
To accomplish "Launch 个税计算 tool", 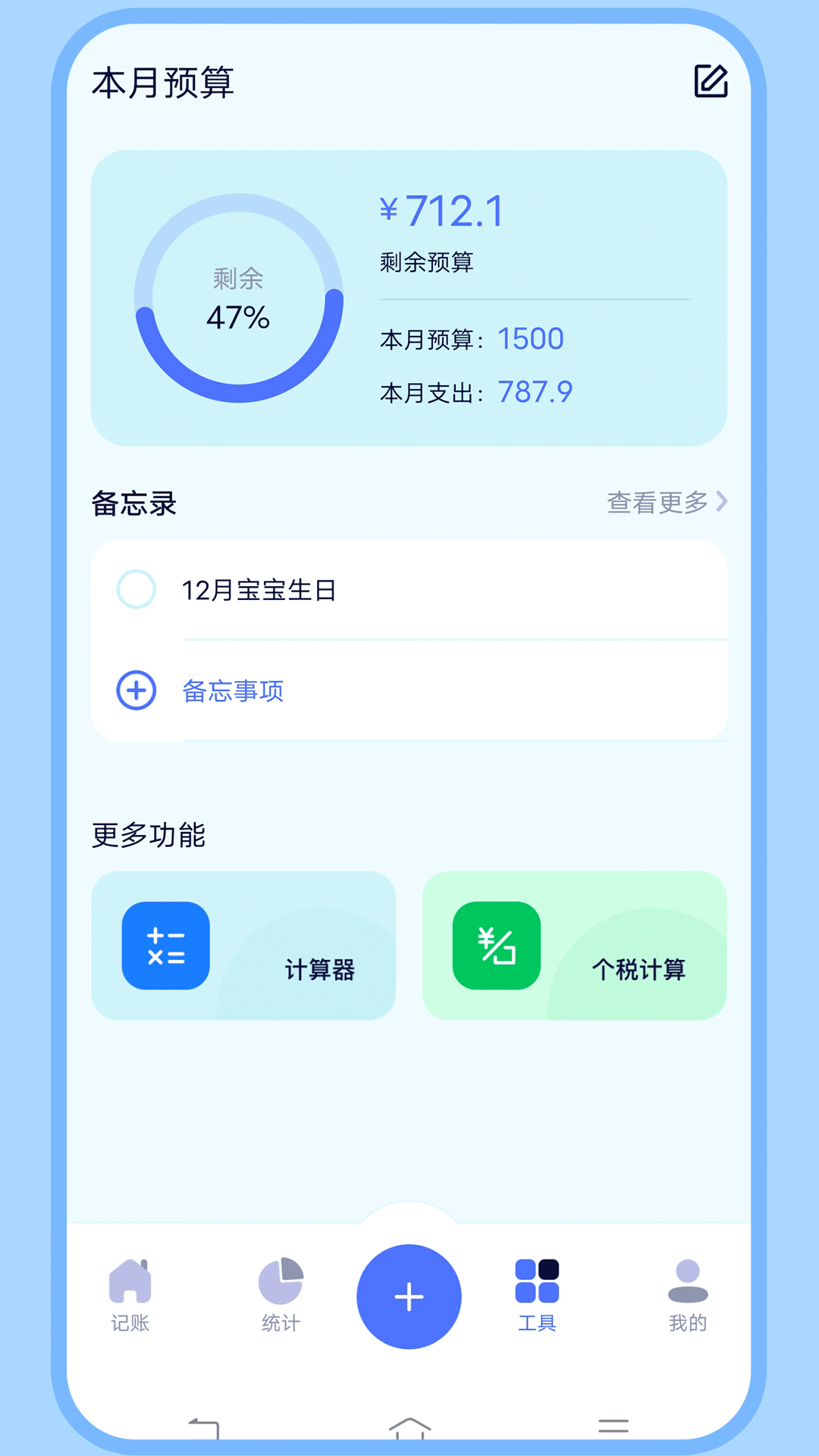I will click(574, 946).
